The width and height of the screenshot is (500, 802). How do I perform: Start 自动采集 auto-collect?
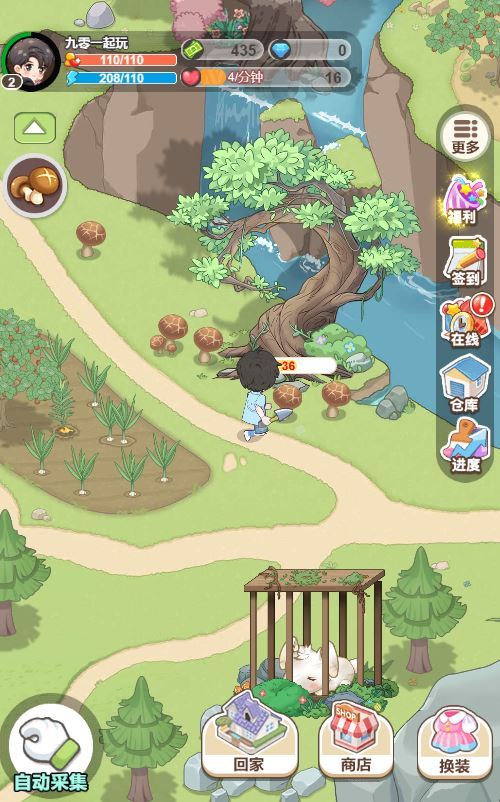click(x=50, y=750)
